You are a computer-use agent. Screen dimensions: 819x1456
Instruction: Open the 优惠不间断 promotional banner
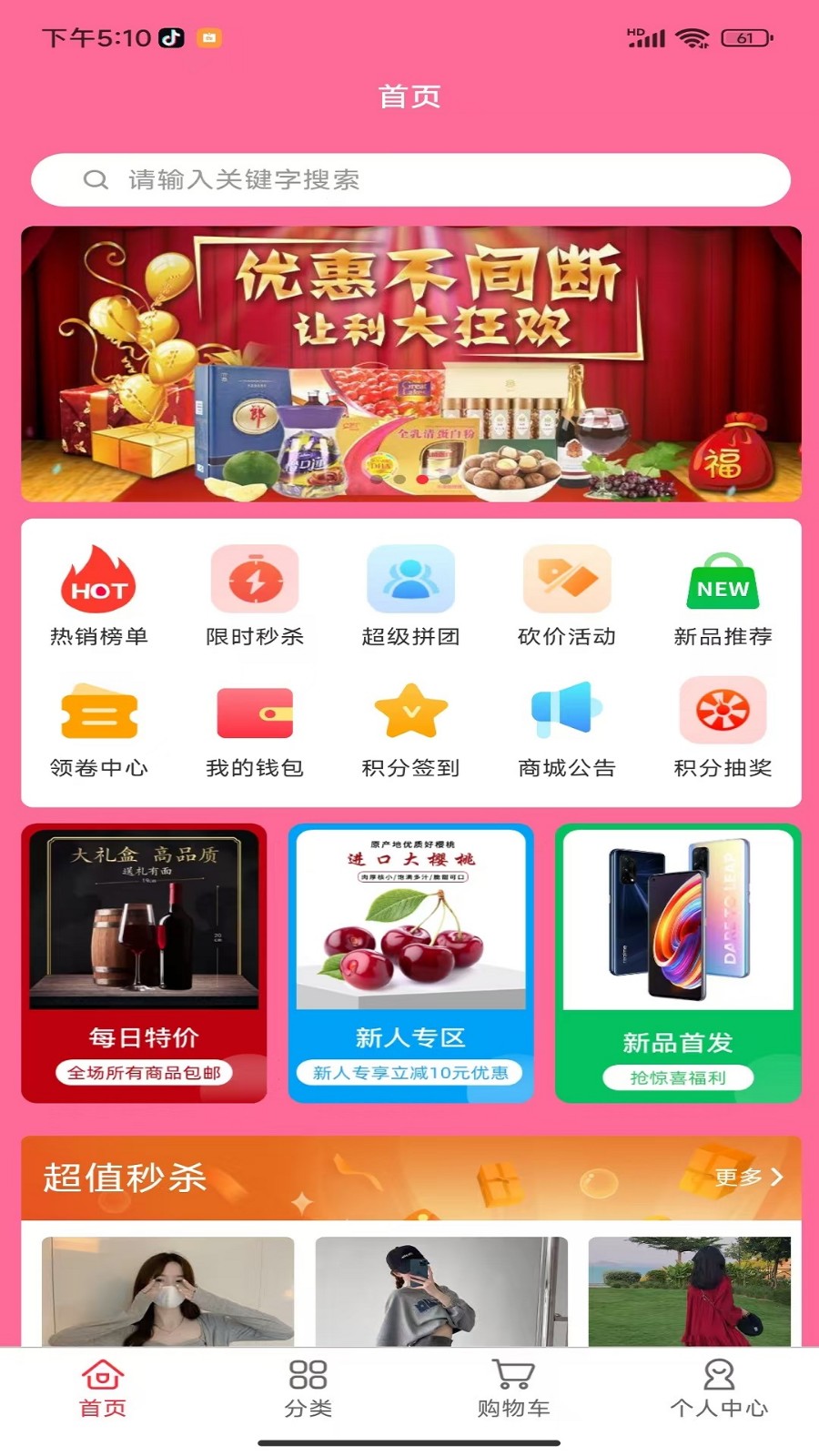410,363
